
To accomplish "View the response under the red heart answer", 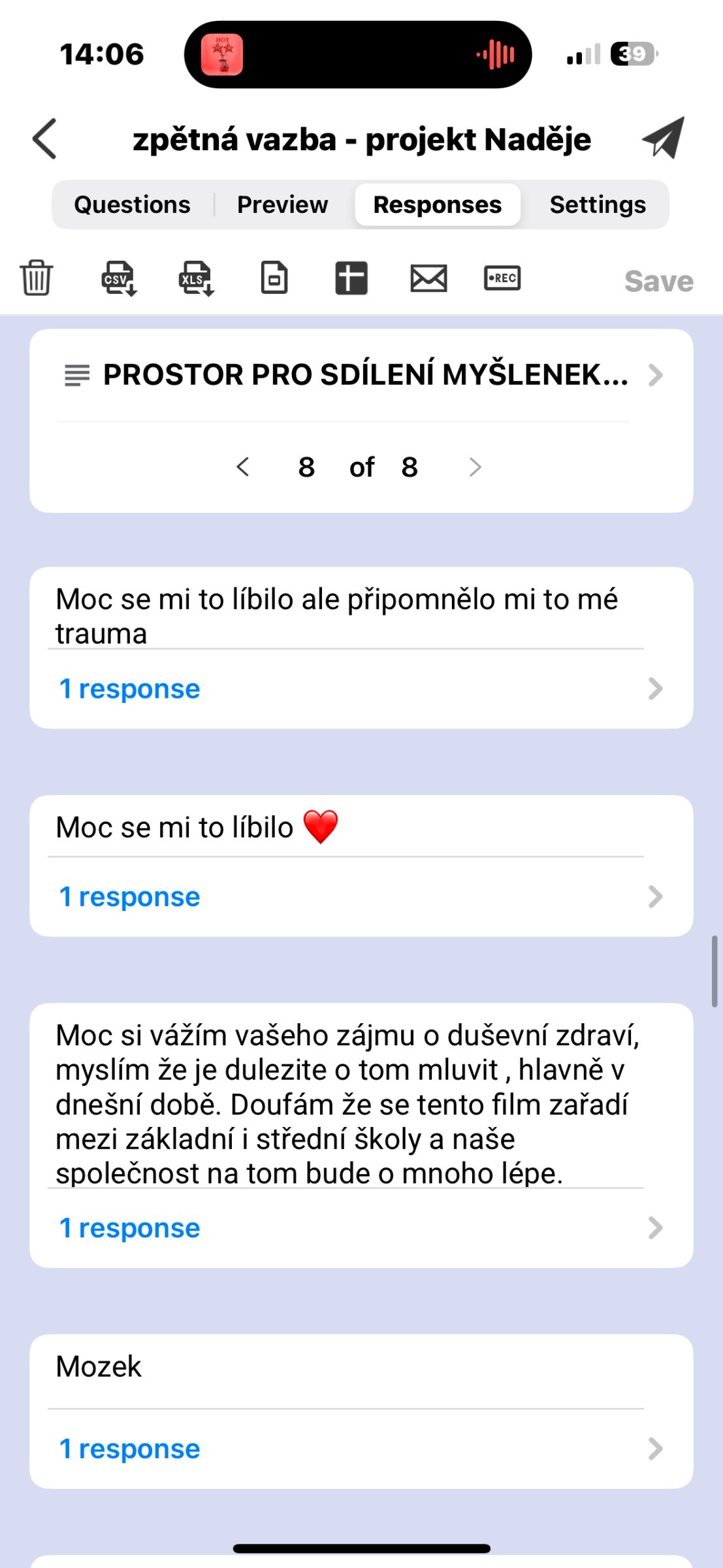I will 361,896.
